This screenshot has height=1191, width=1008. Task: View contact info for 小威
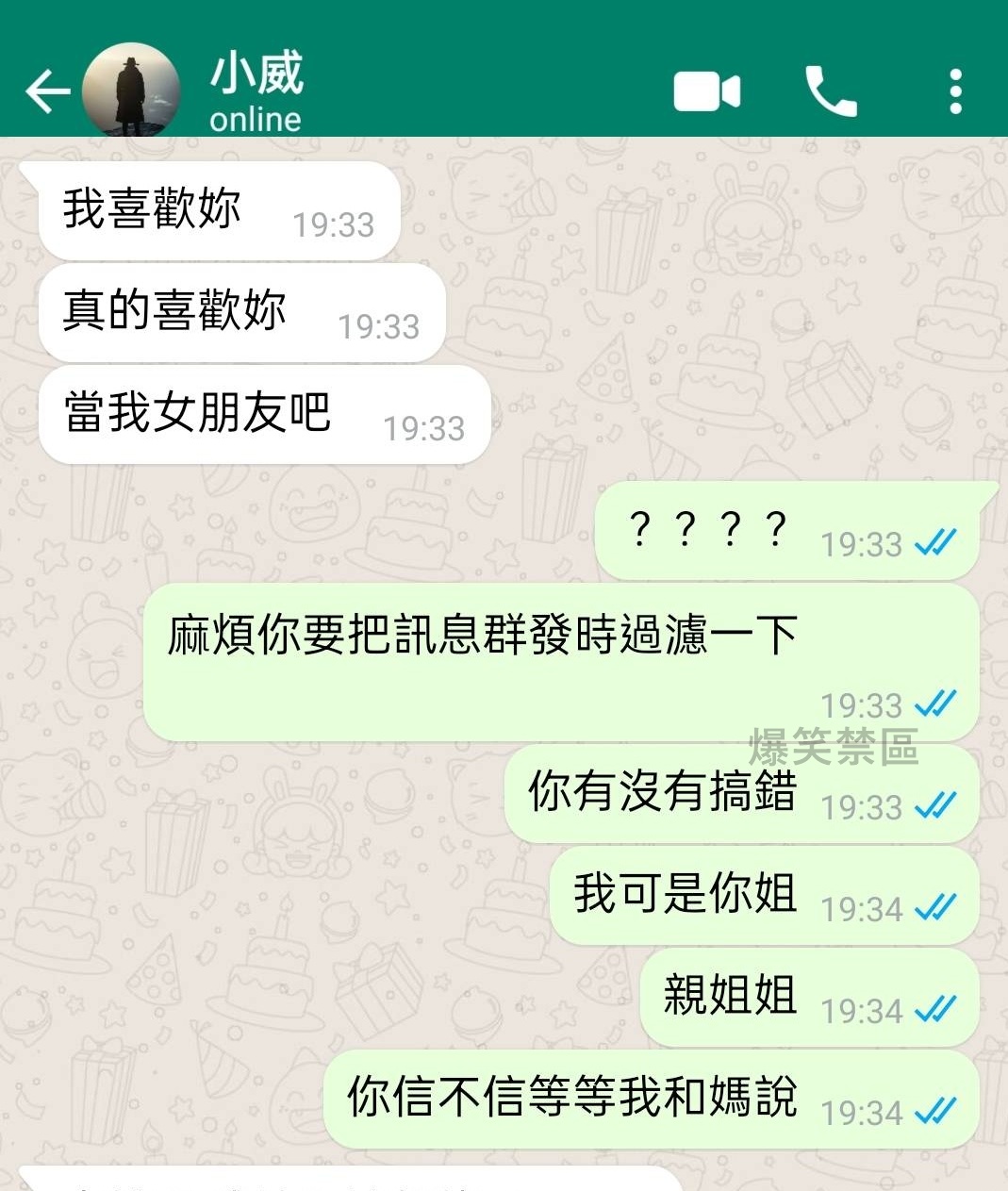[x=256, y=91]
